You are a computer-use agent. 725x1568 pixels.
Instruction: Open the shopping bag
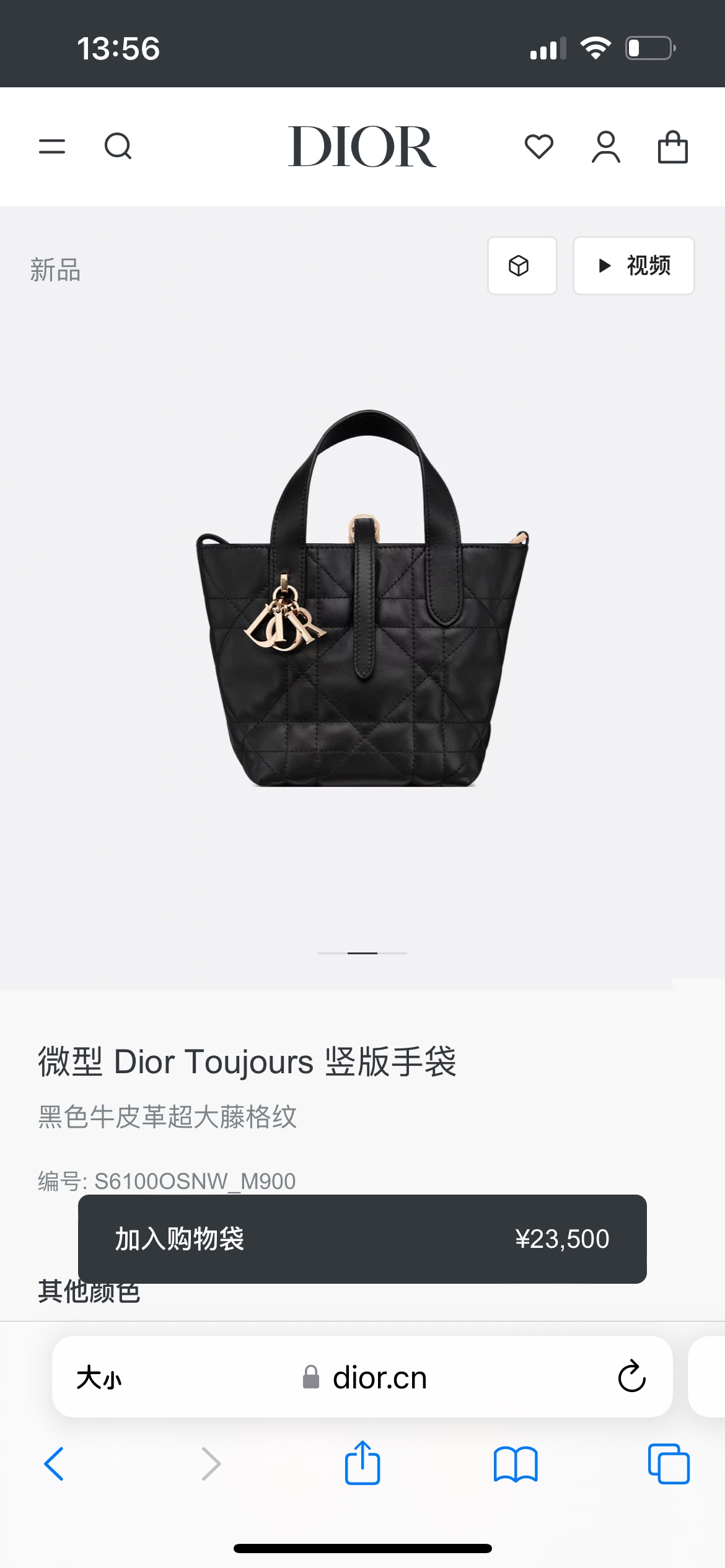click(672, 147)
